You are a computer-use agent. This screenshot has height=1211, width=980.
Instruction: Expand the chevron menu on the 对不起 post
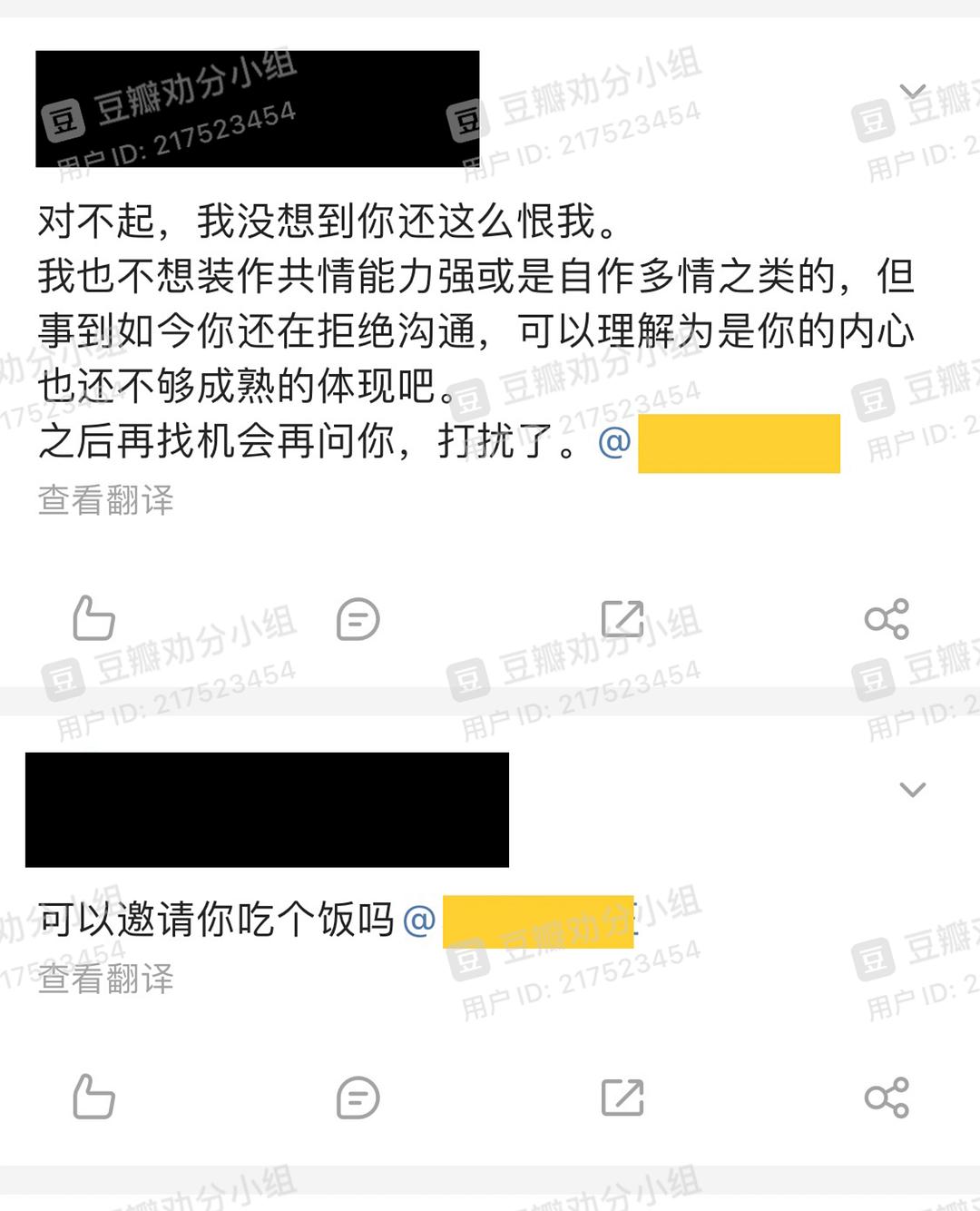(912, 91)
